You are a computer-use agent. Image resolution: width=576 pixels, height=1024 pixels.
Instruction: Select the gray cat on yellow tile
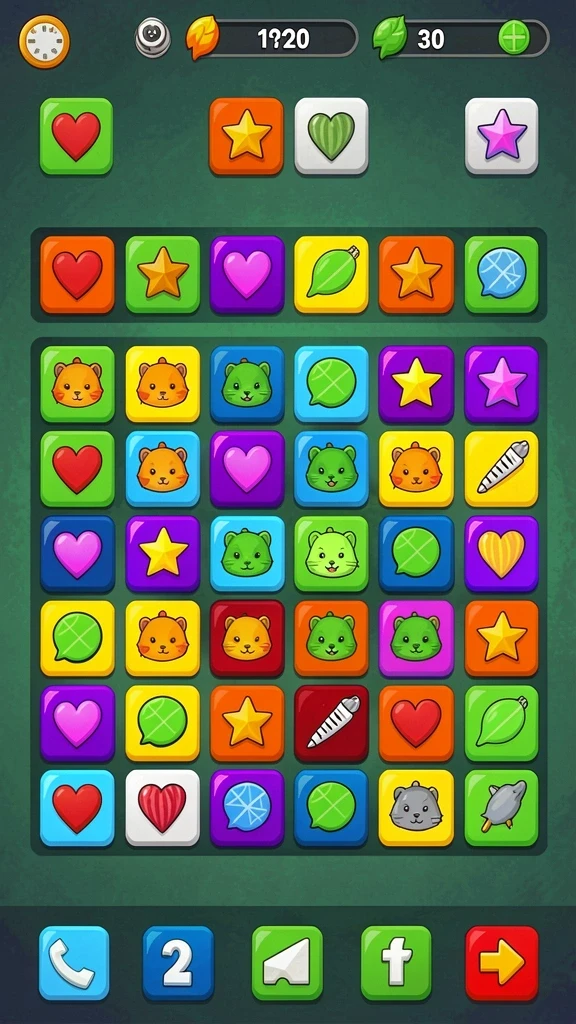point(416,808)
